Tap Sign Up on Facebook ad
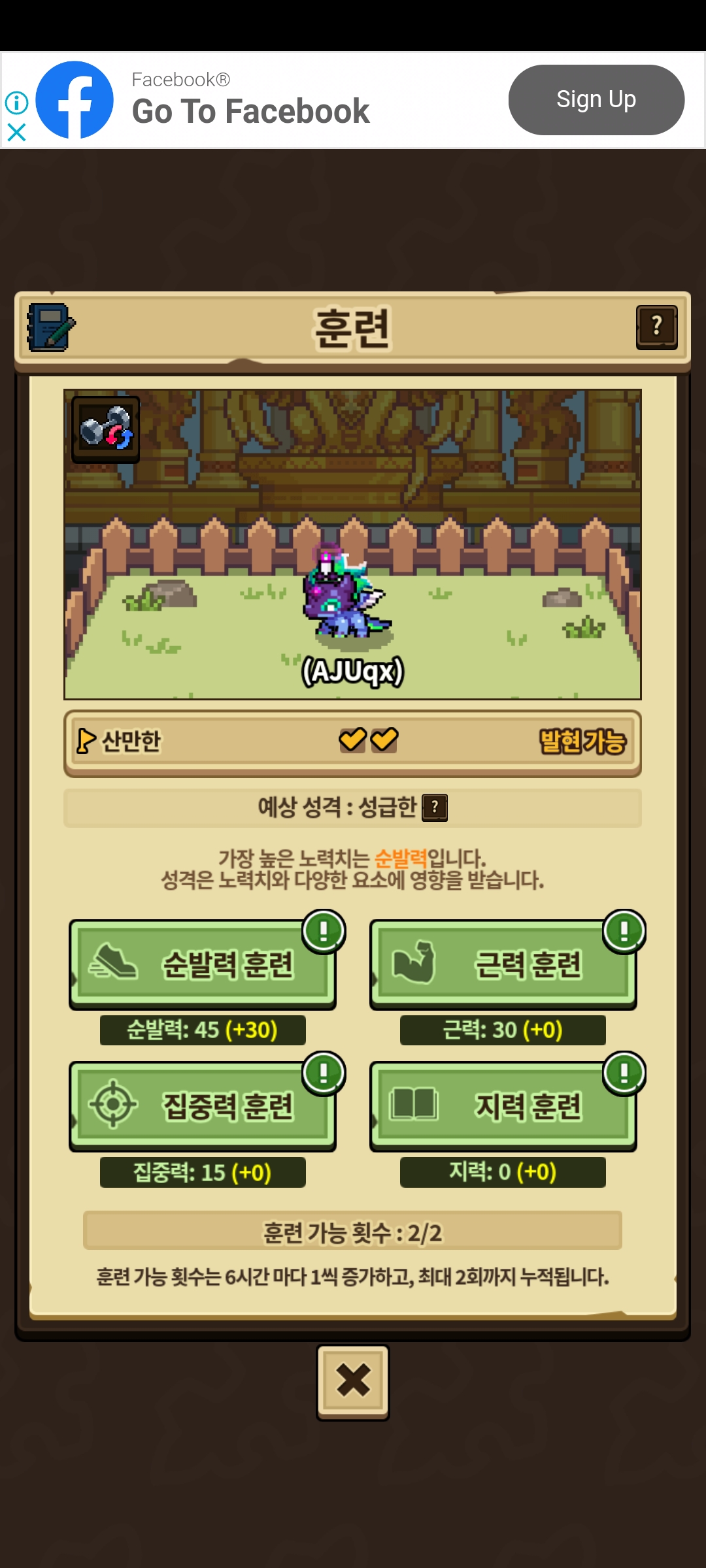The width and height of the screenshot is (706, 1568). (596, 100)
